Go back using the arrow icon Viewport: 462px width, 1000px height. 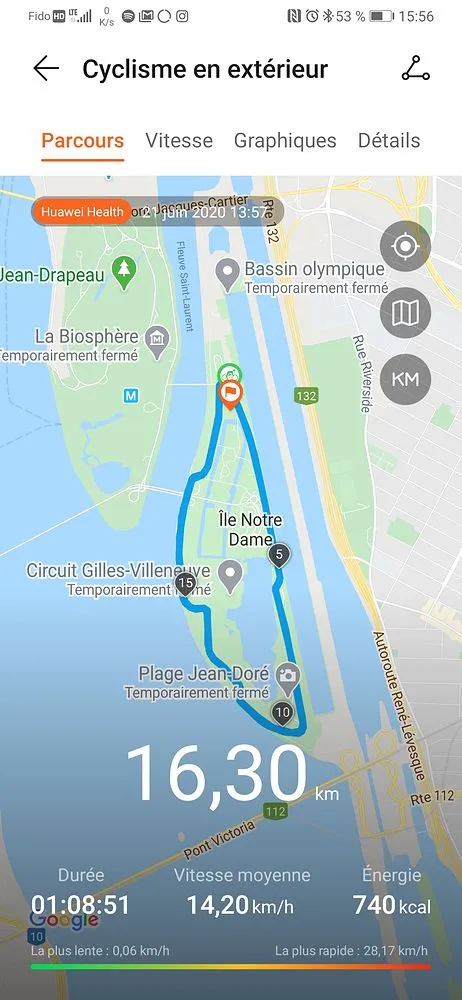(46, 68)
